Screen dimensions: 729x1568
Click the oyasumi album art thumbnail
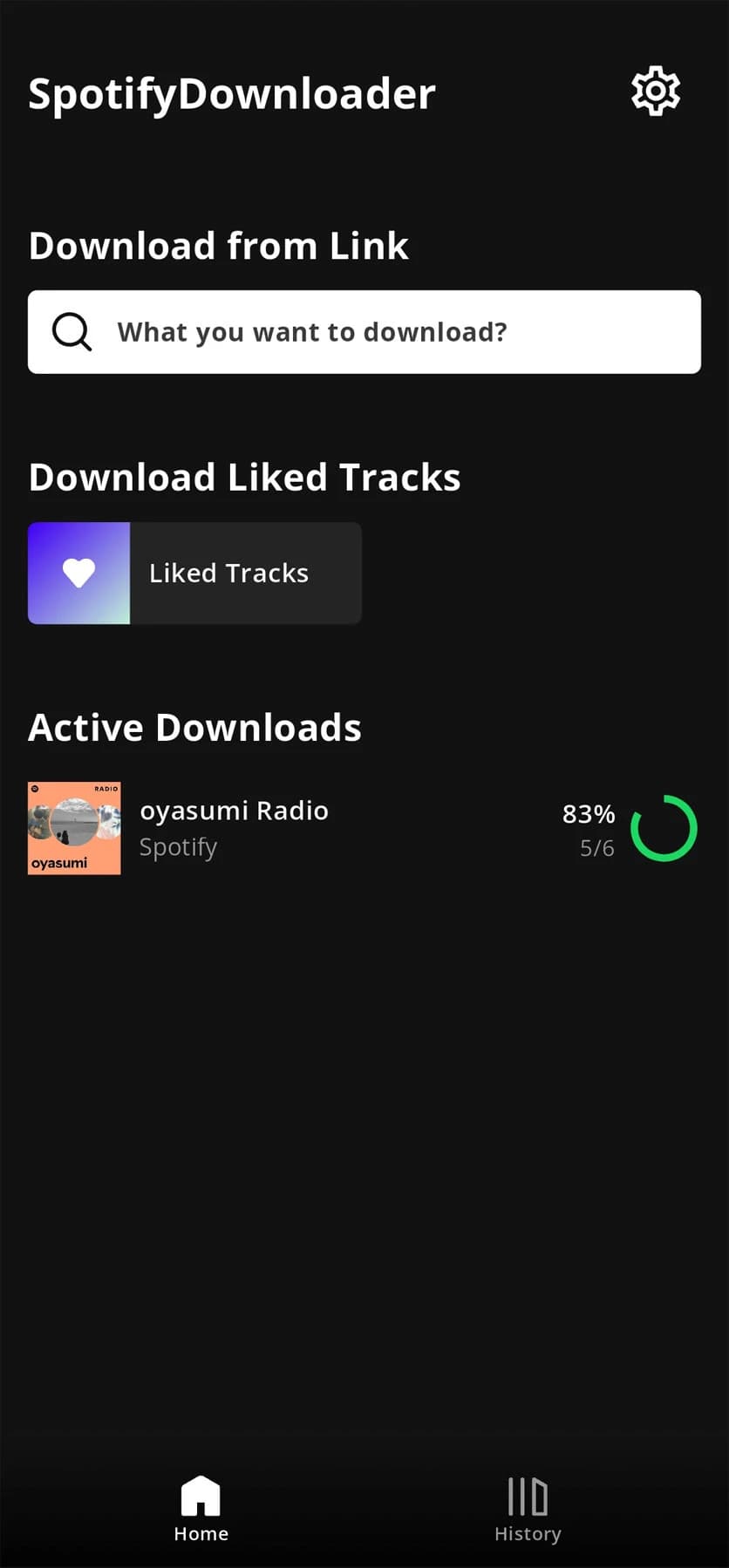[74, 828]
